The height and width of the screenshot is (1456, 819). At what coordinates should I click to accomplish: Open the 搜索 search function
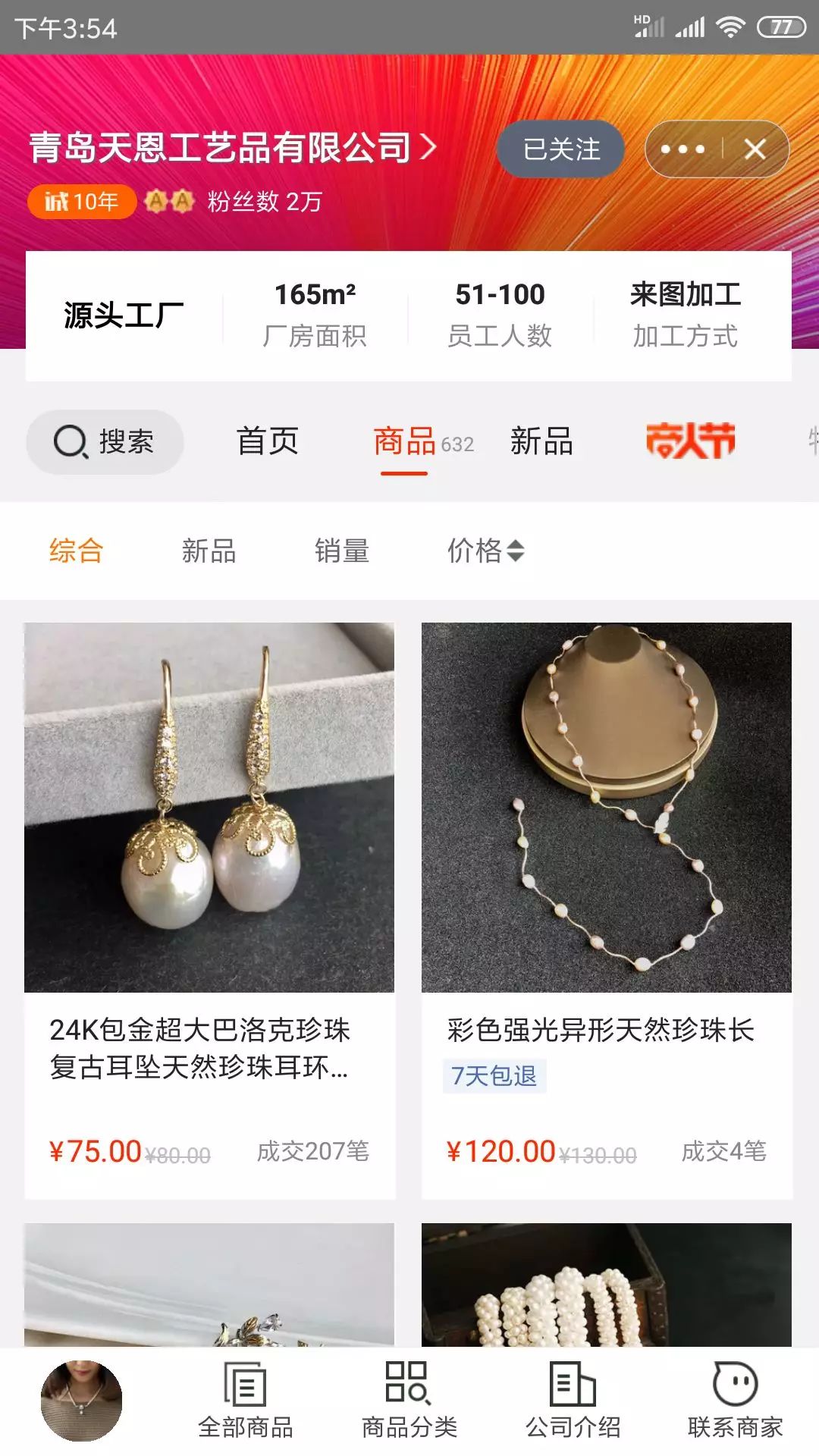pyautogui.click(x=104, y=441)
